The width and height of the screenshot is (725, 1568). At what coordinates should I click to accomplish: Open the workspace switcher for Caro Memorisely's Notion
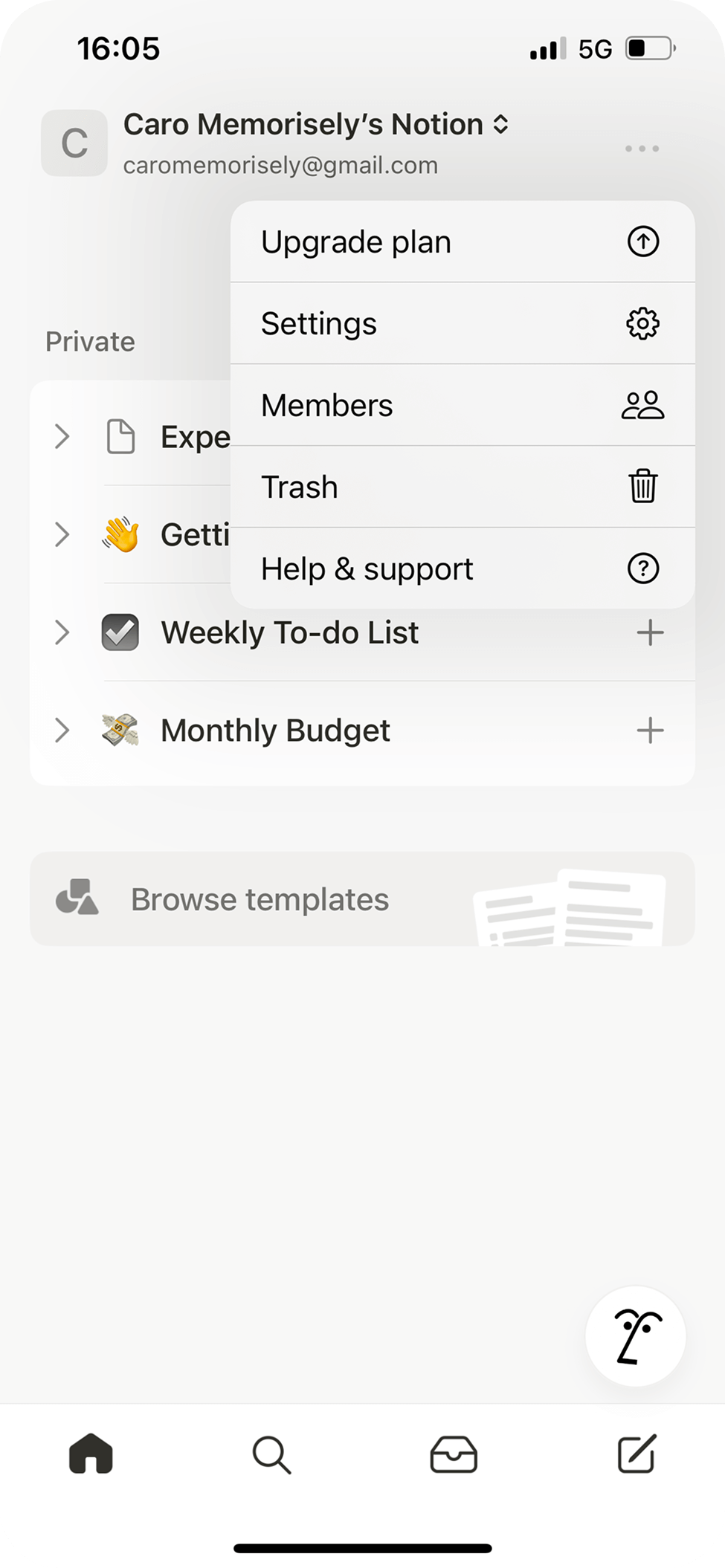[x=316, y=124]
